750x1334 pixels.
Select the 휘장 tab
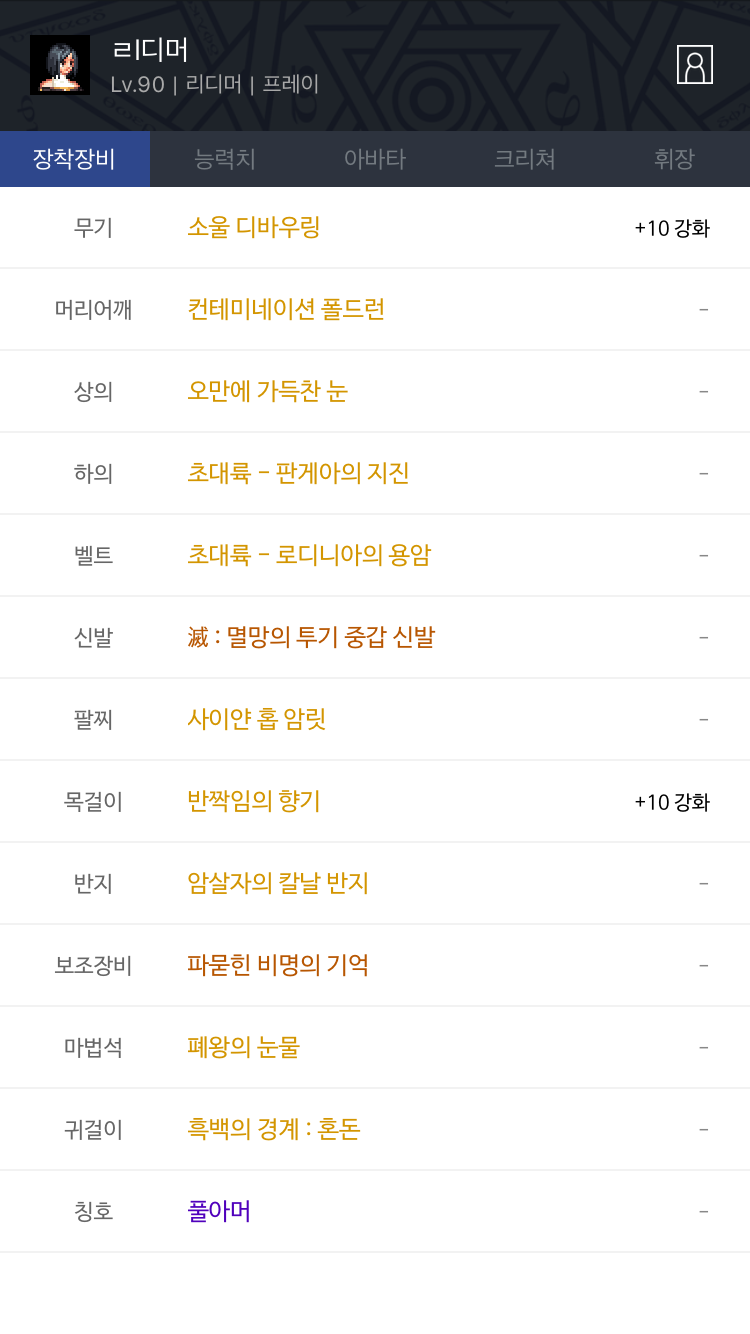coord(675,159)
